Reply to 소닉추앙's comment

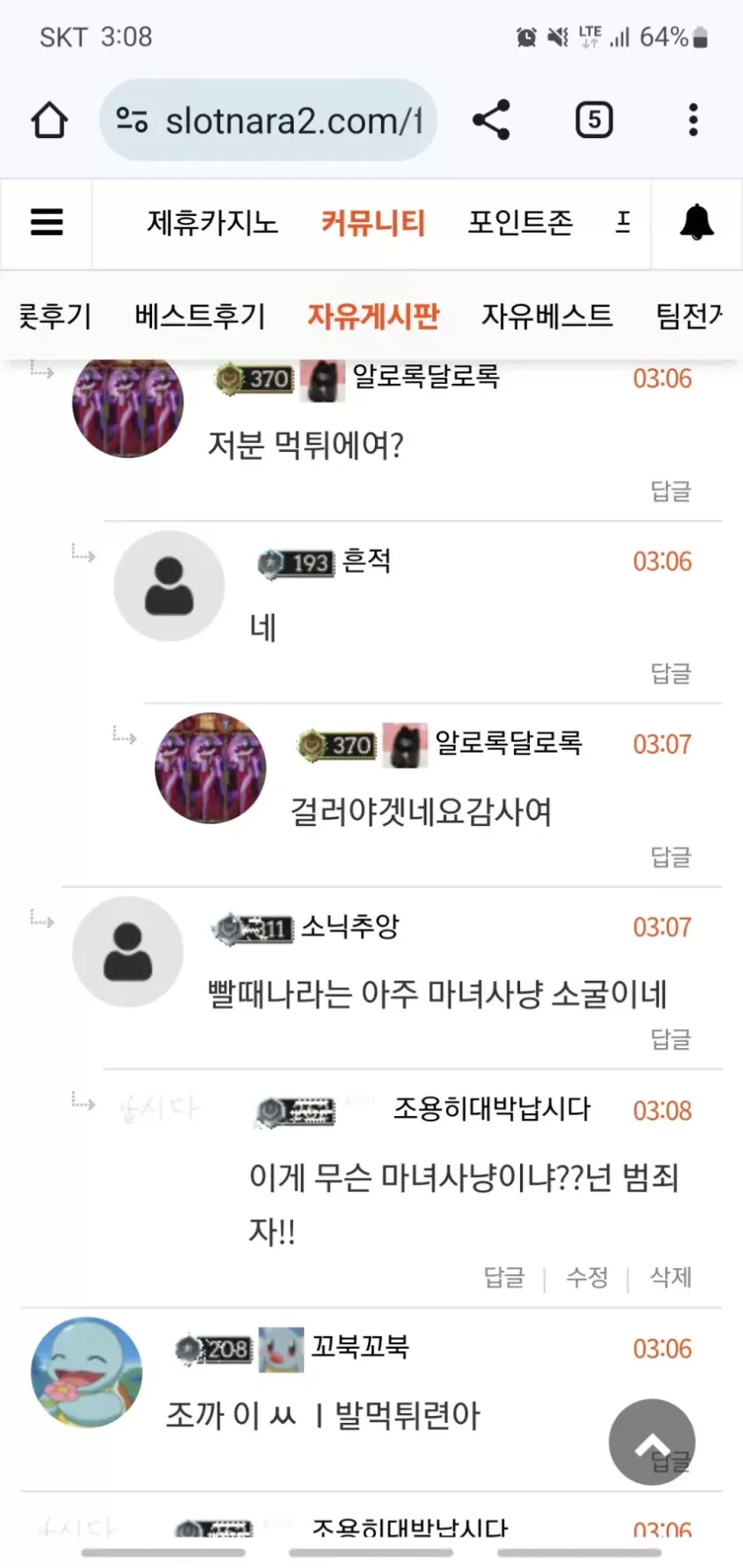tap(670, 1039)
